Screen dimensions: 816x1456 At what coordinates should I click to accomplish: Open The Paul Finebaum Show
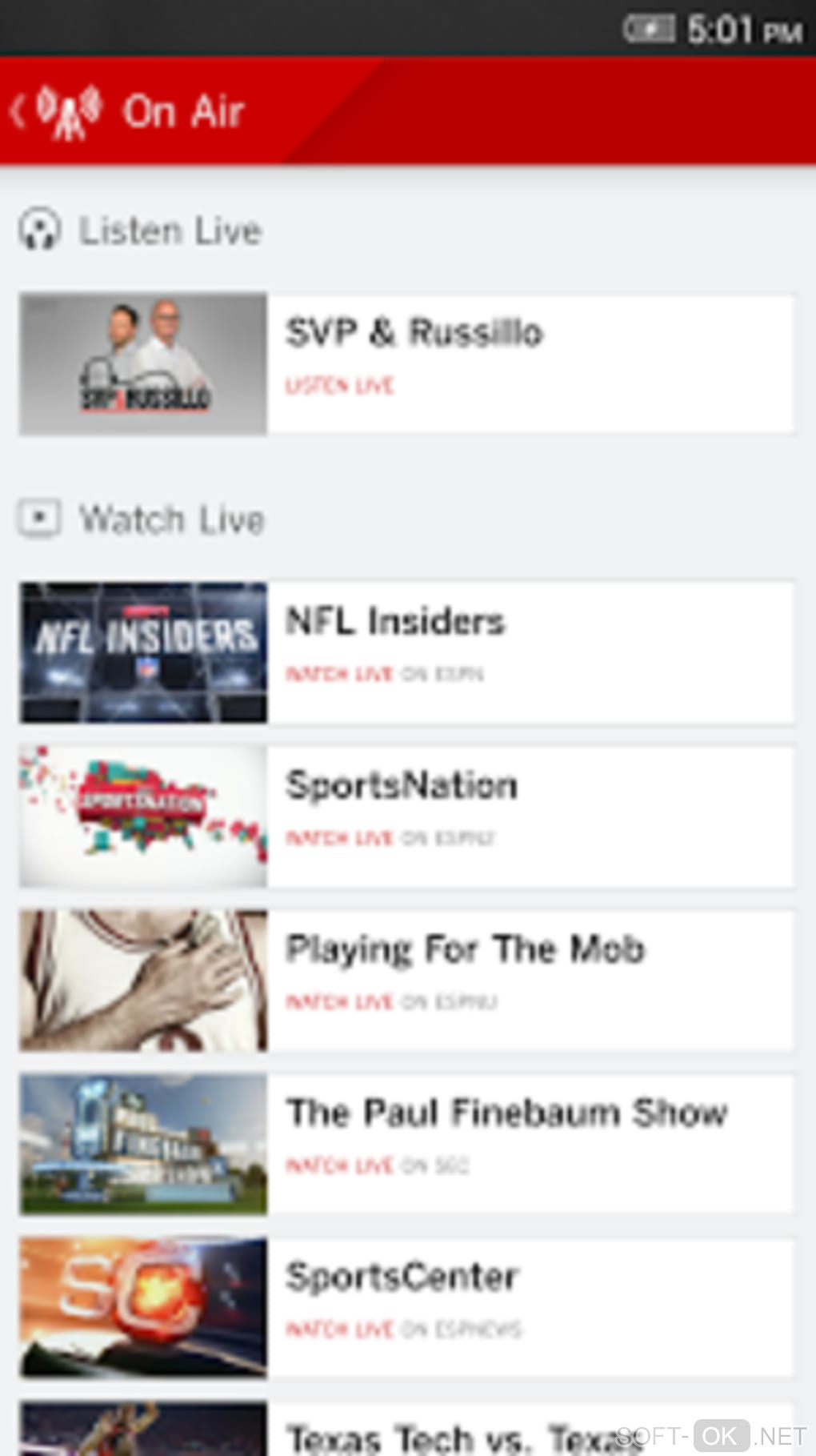coord(406,1144)
